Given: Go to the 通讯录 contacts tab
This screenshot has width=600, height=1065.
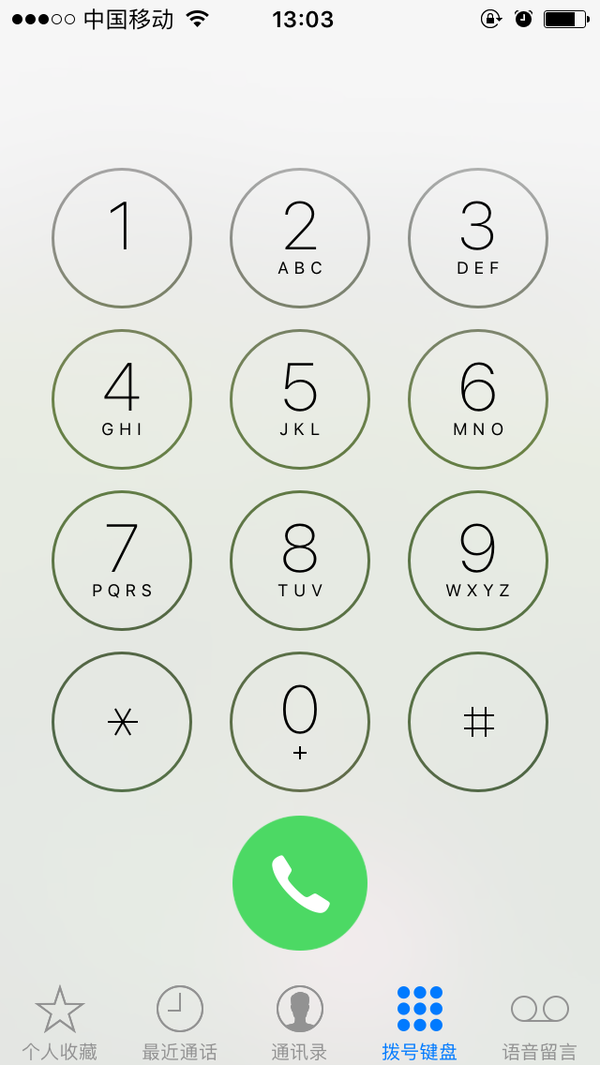Looking at the screenshot, I should tap(300, 1022).
